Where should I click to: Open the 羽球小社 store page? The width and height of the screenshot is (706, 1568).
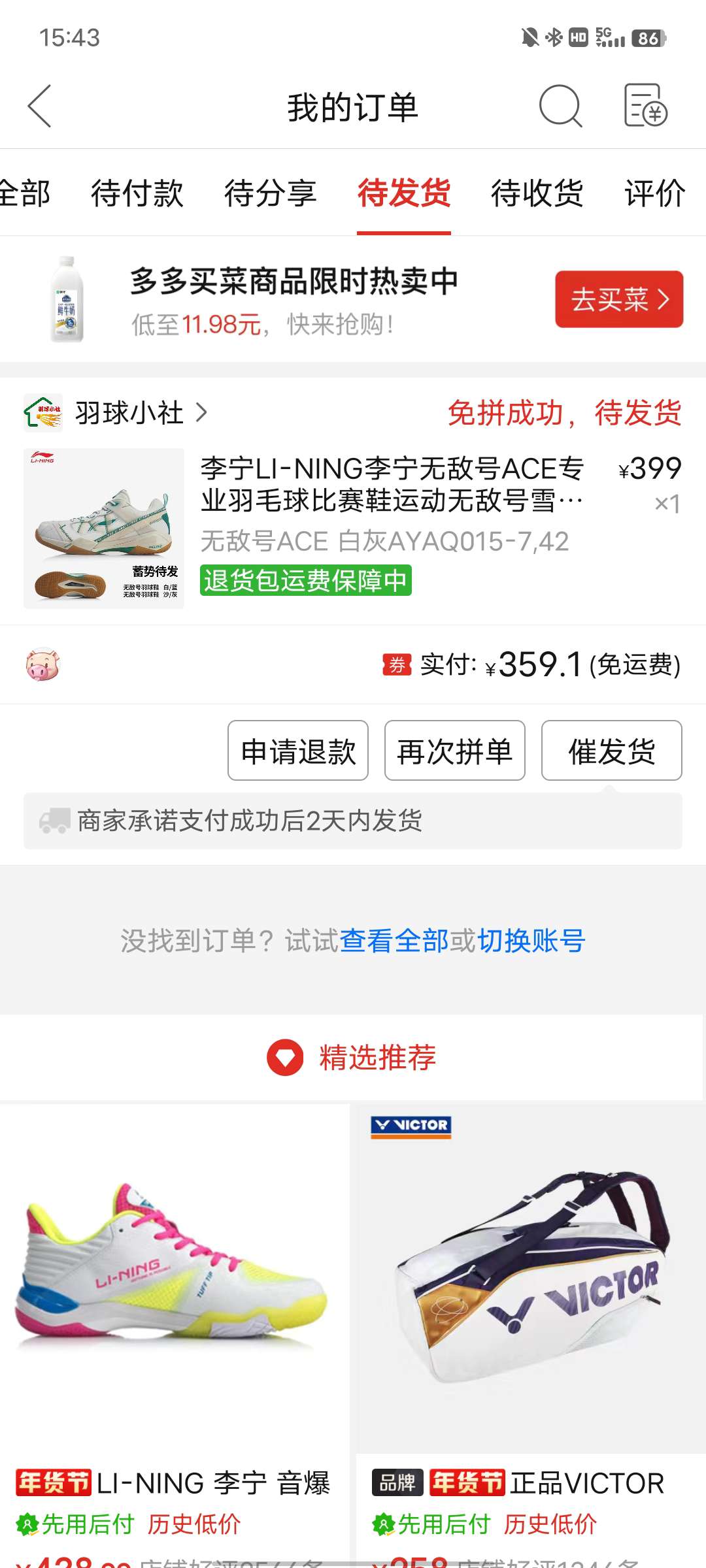(x=129, y=413)
